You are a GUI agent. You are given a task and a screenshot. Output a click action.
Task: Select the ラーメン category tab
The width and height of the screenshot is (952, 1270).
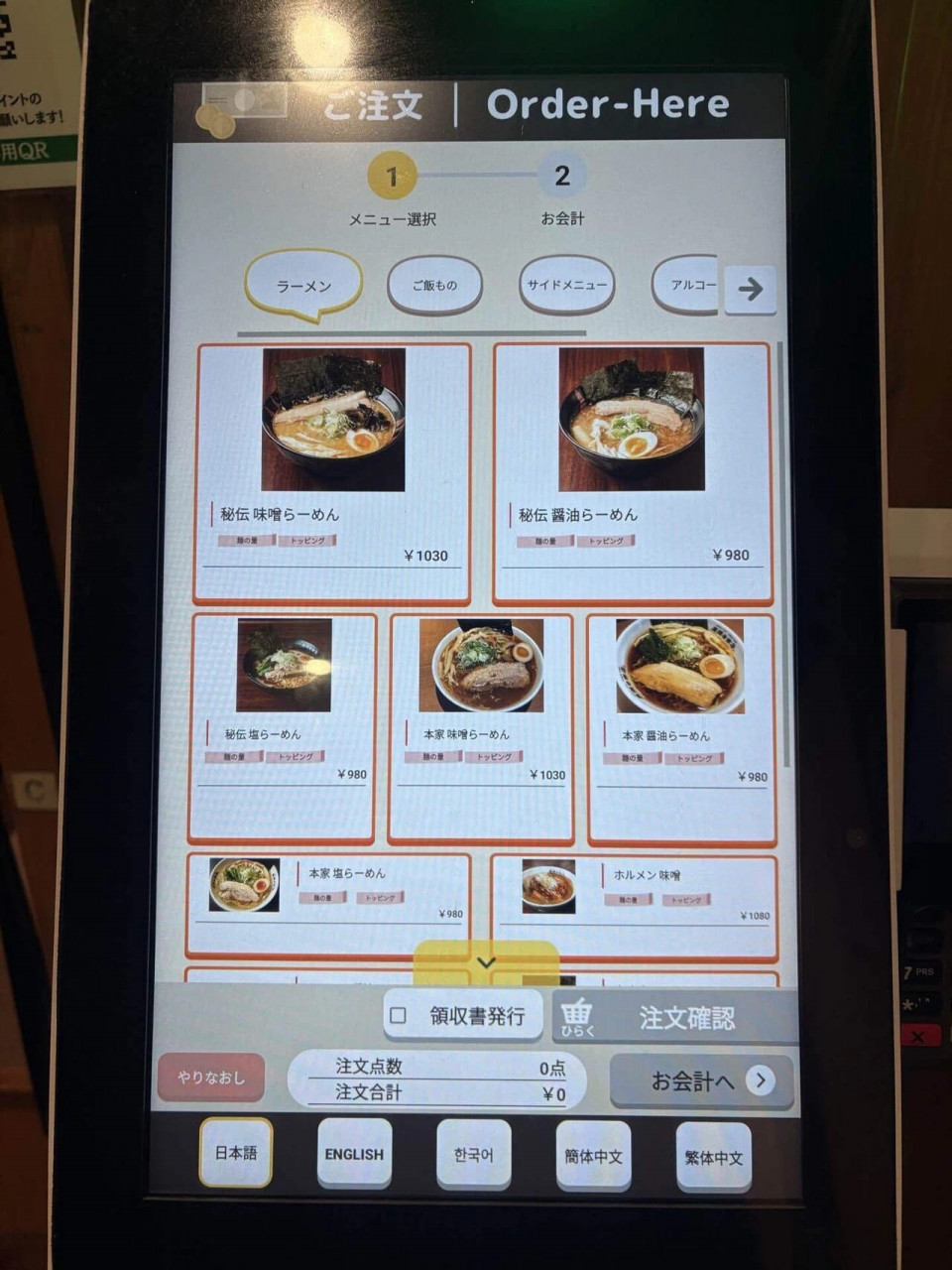click(x=303, y=286)
